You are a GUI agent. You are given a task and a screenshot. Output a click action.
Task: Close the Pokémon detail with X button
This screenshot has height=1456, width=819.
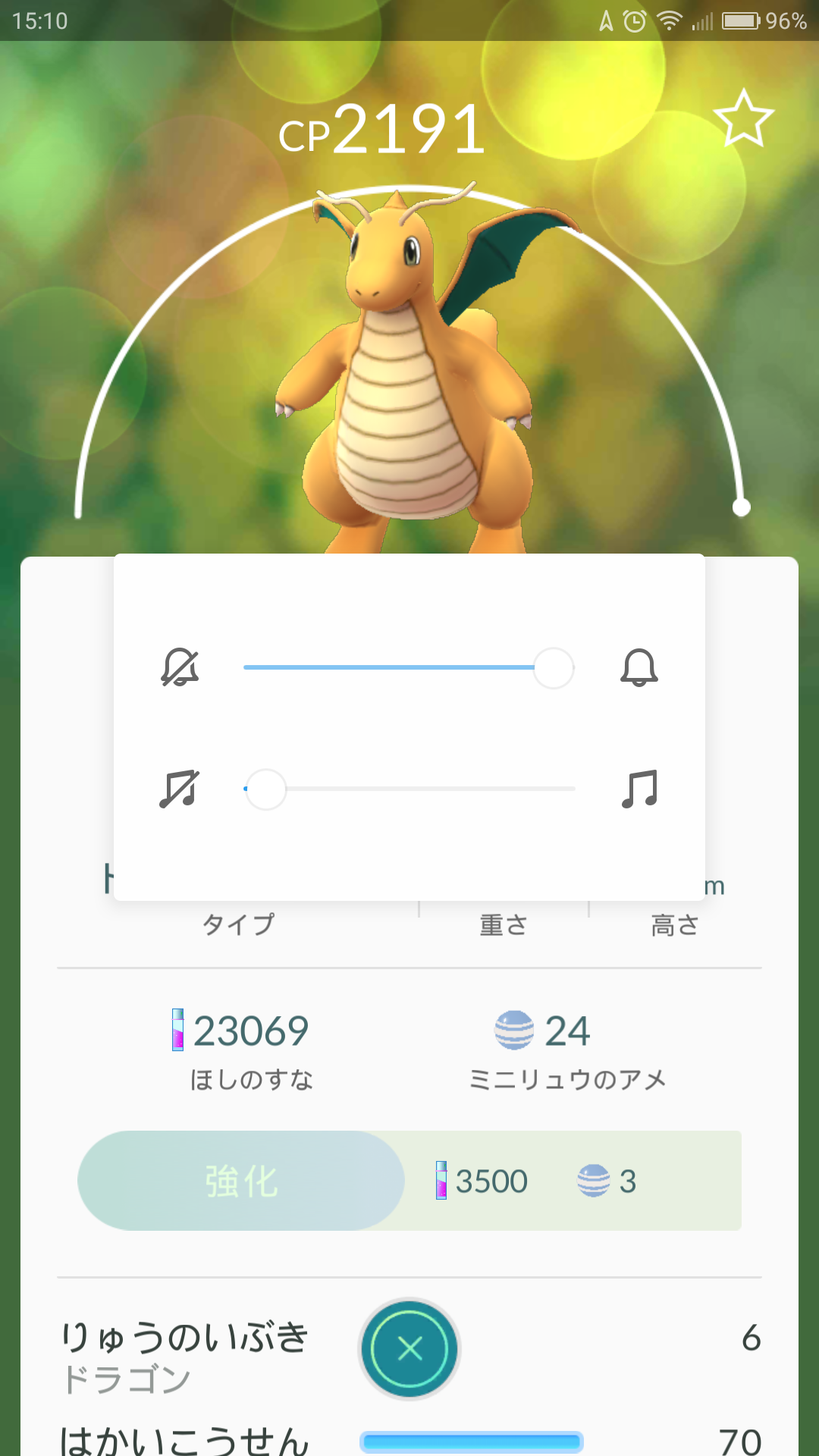click(x=409, y=1349)
